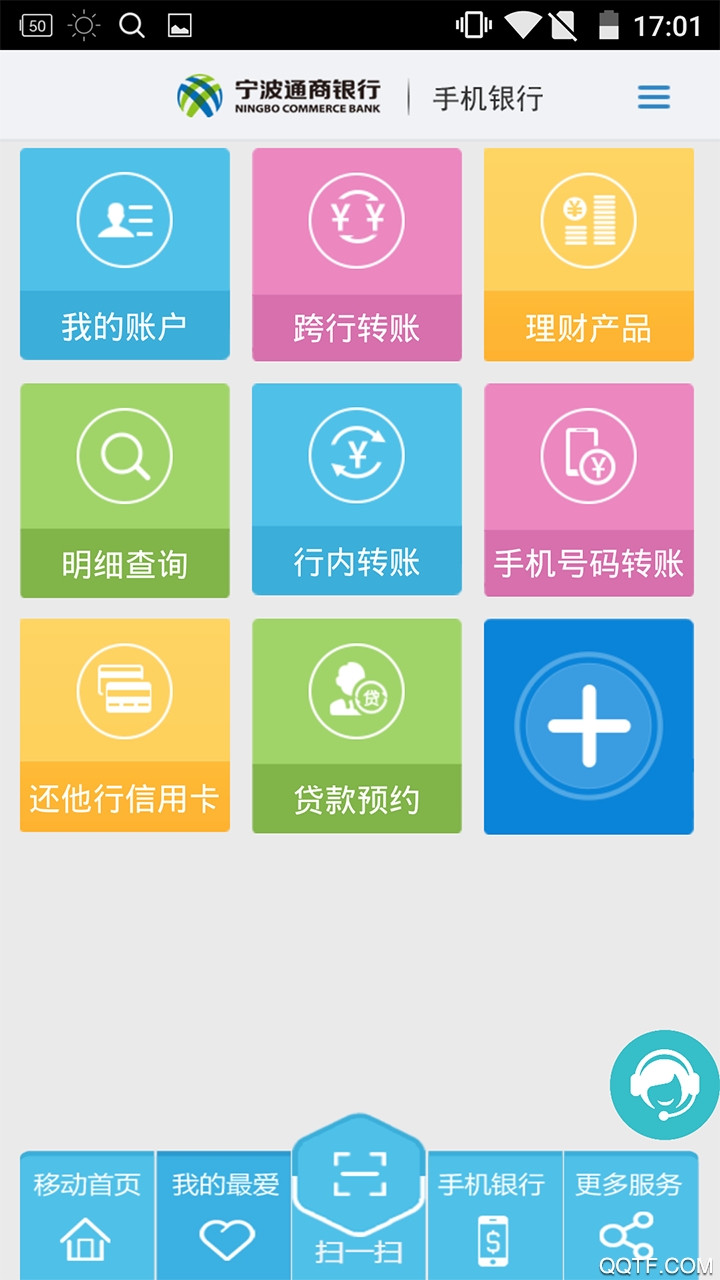Switch to 手机银行 tab
Screen dimensions: 720x1280
click(493, 1216)
